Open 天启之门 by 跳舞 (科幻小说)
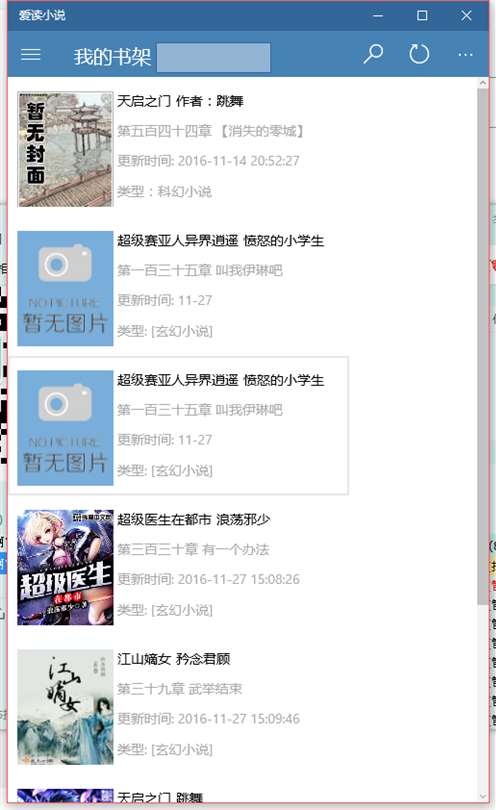Screen dimensions: 496x810 [179, 149]
